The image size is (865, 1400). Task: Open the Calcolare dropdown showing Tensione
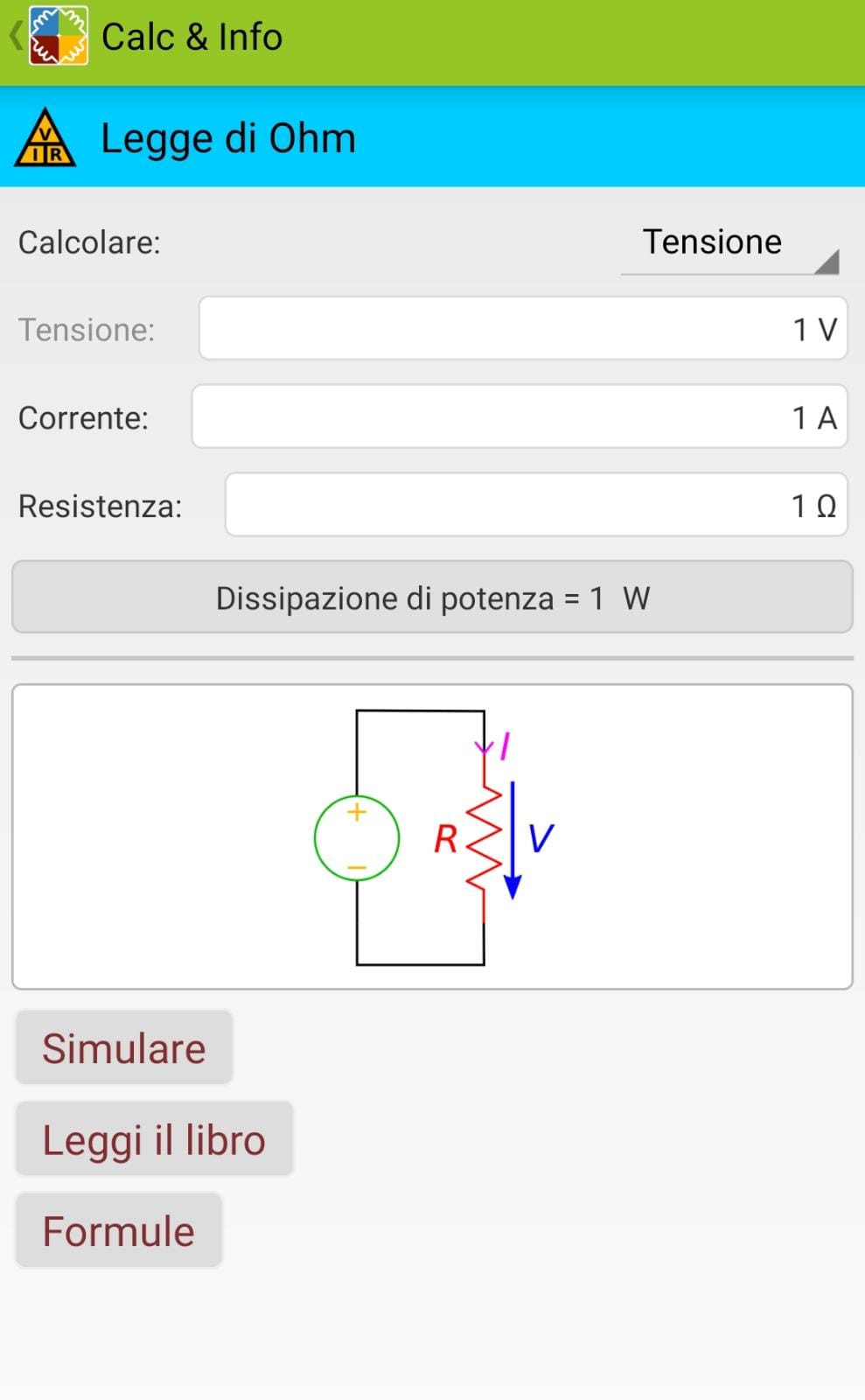(729, 244)
